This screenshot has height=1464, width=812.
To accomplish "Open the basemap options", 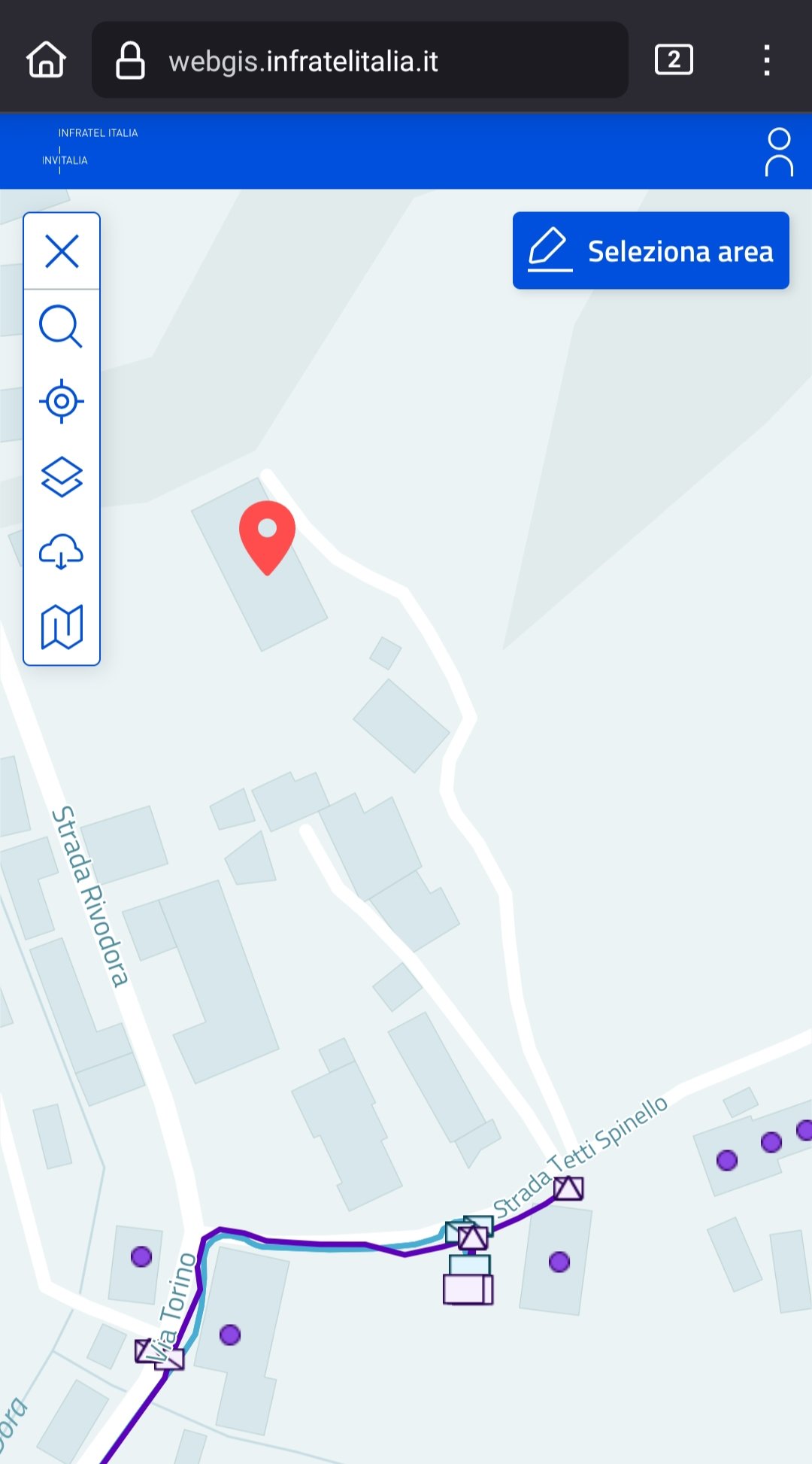I will coord(62,627).
